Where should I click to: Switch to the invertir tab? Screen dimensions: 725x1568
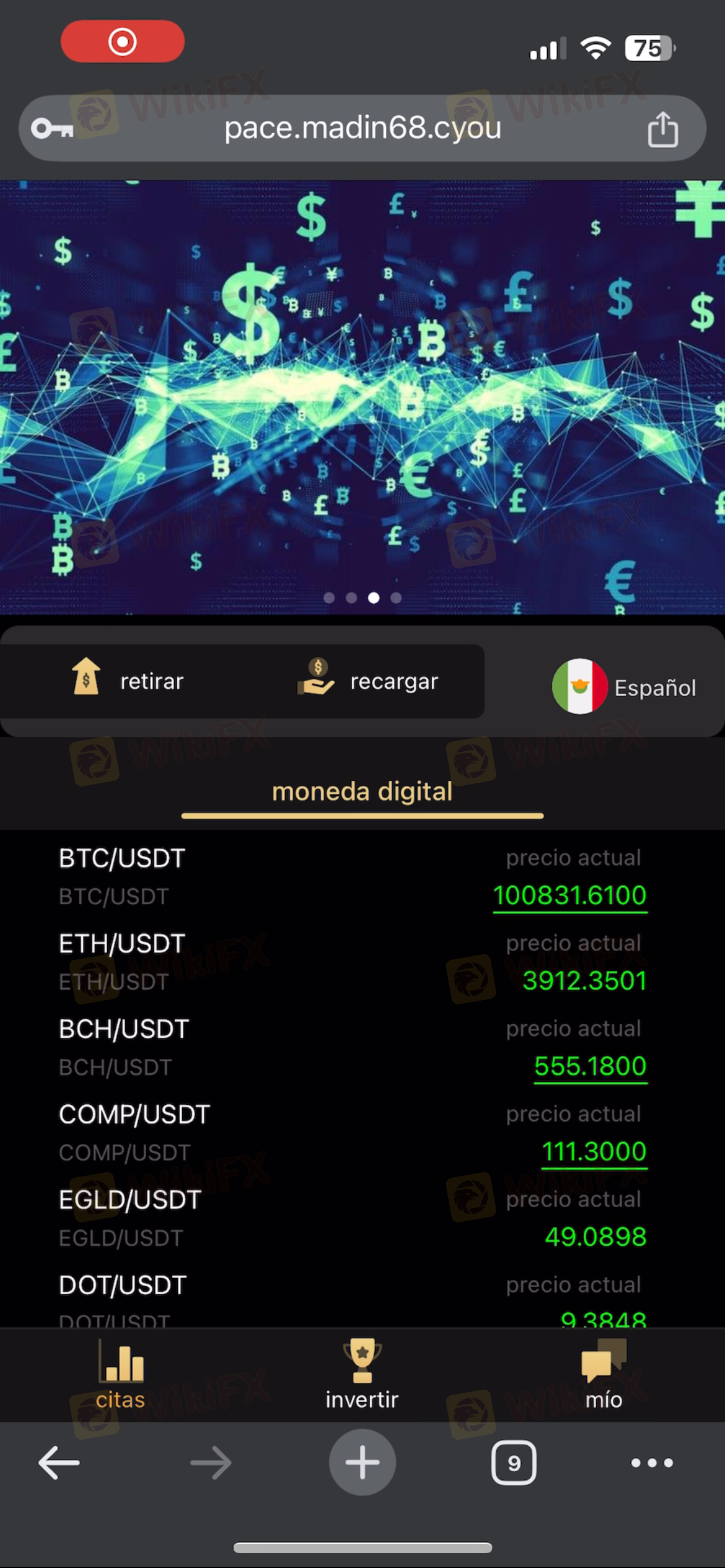tap(362, 1376)
